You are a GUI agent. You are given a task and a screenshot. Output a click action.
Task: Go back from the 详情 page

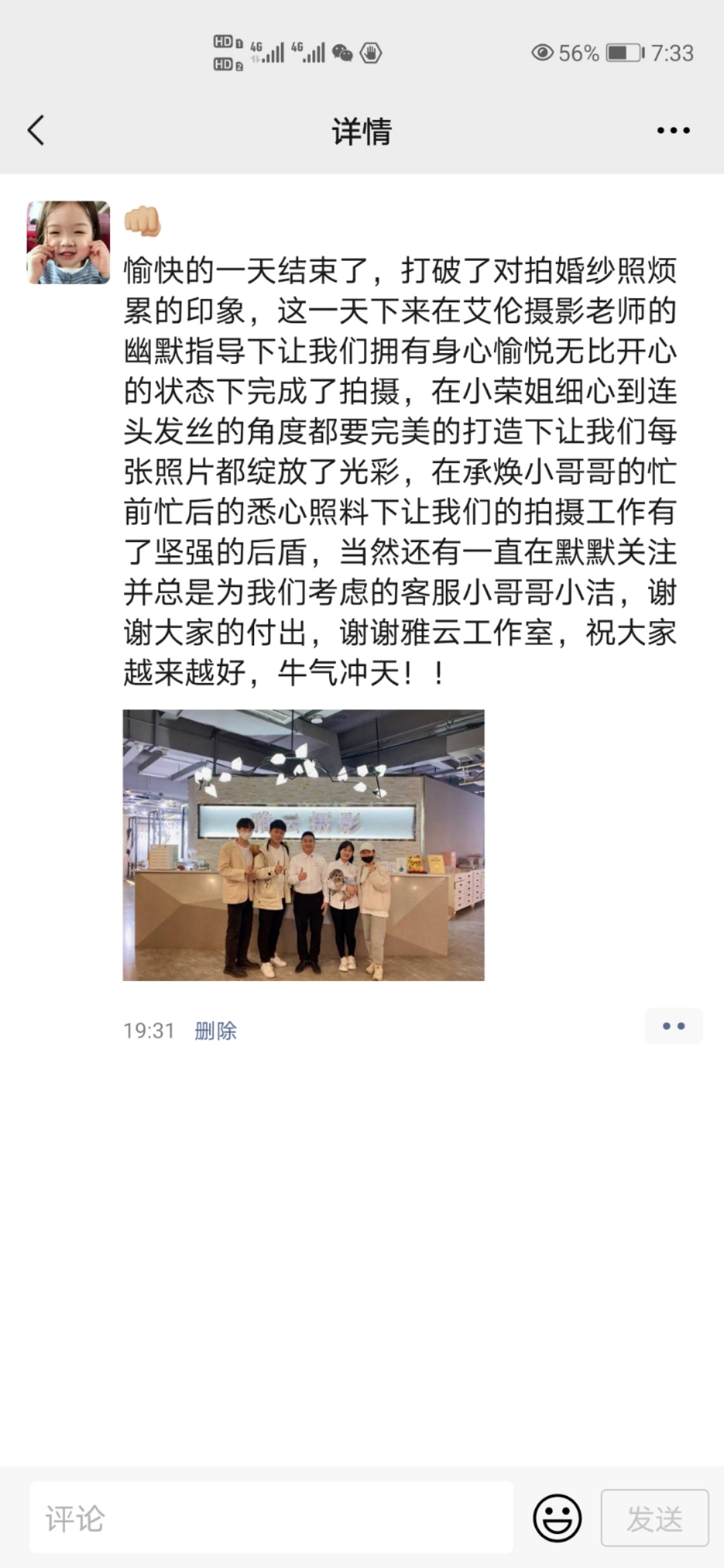(x=36, y=130)
